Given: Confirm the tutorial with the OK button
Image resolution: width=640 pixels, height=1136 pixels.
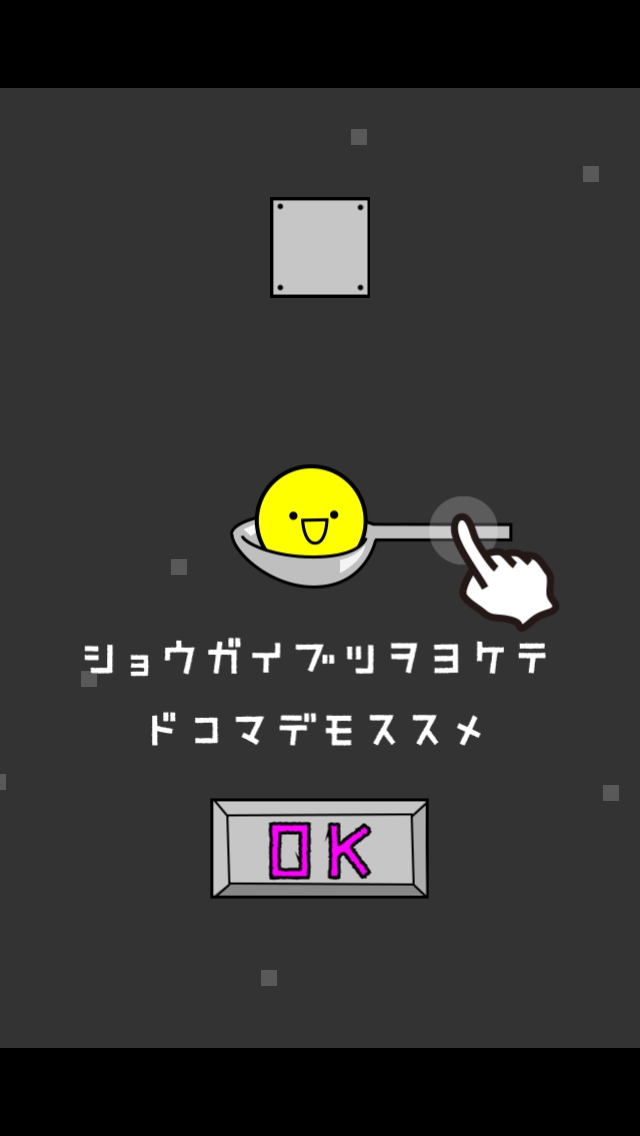Looking at the screenshot, I should 320,848.
